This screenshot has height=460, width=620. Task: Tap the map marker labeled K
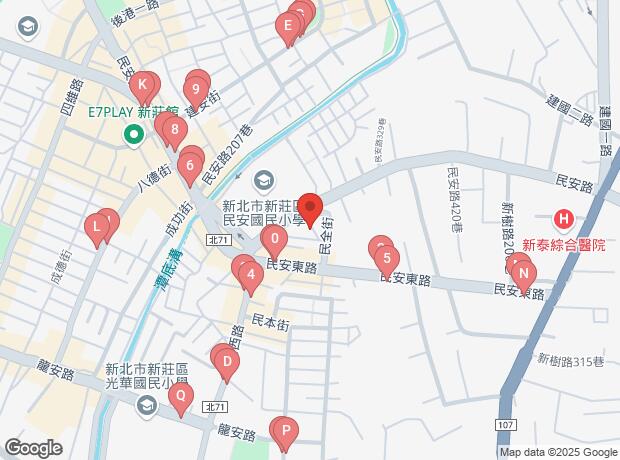click(143, 85)
